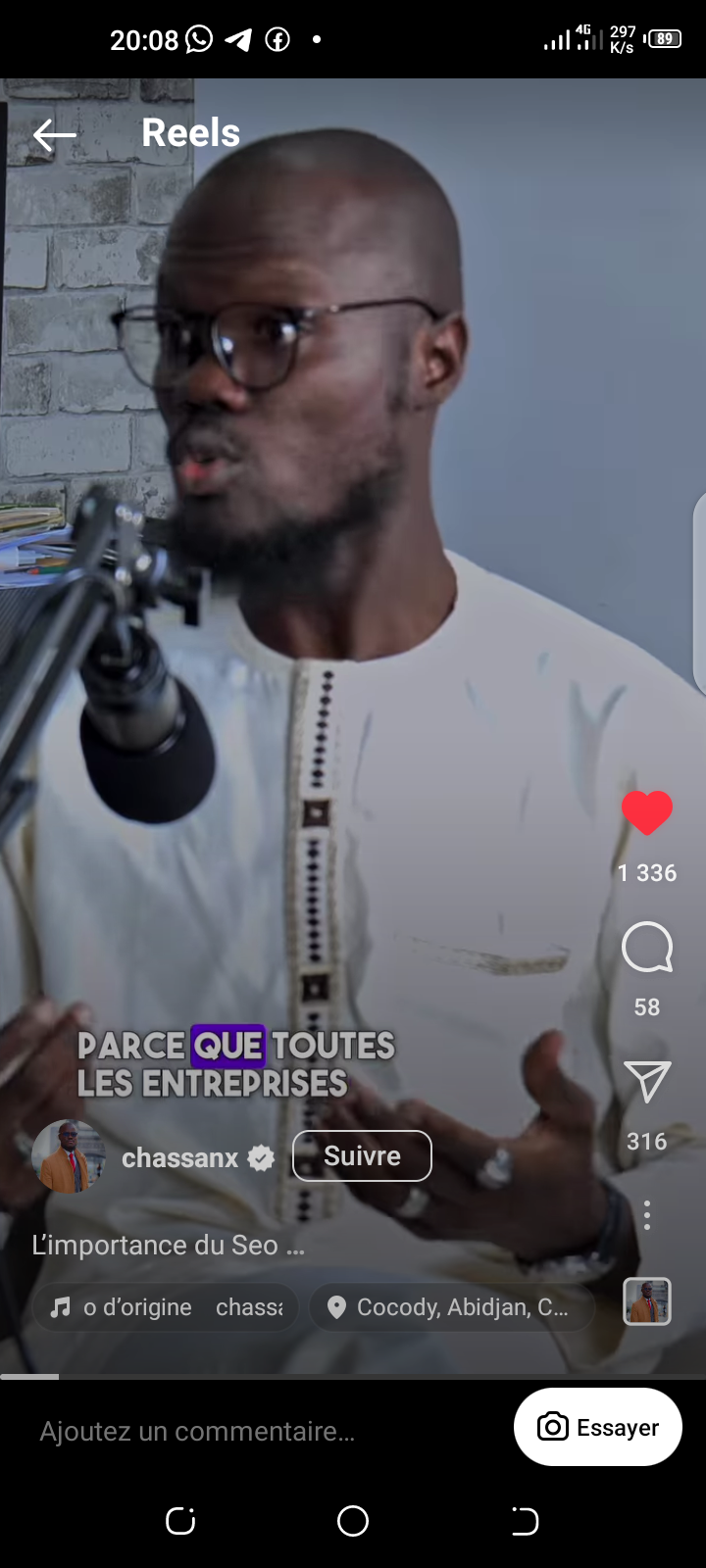Viewport: 706px width, 1568px height.
Task: Go to the system home screen
Action: click(353, 1521)
